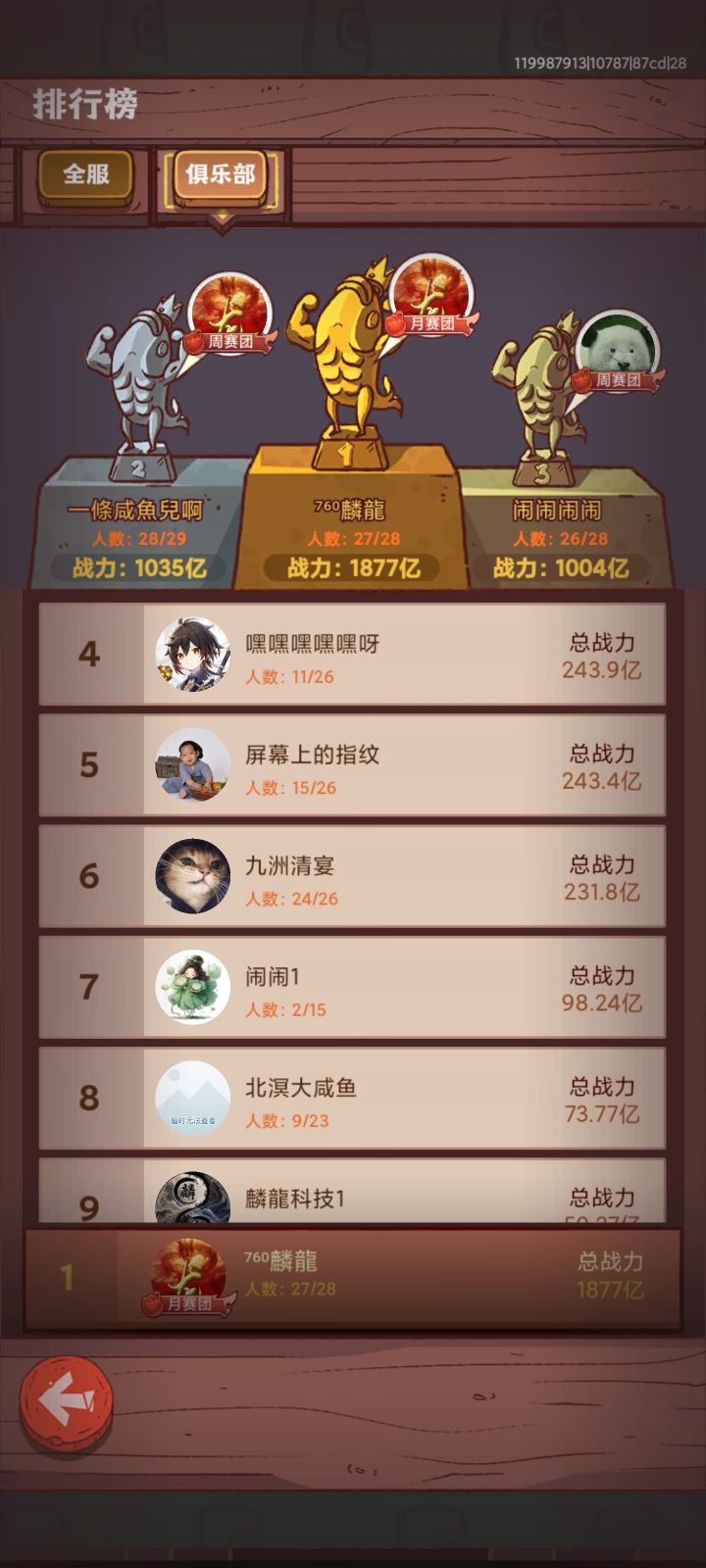The width and height of the screenshot is (706, 1568).
Task: Open the 北溟大咸鱼 club row
Action: click(x=352, y=1098)
